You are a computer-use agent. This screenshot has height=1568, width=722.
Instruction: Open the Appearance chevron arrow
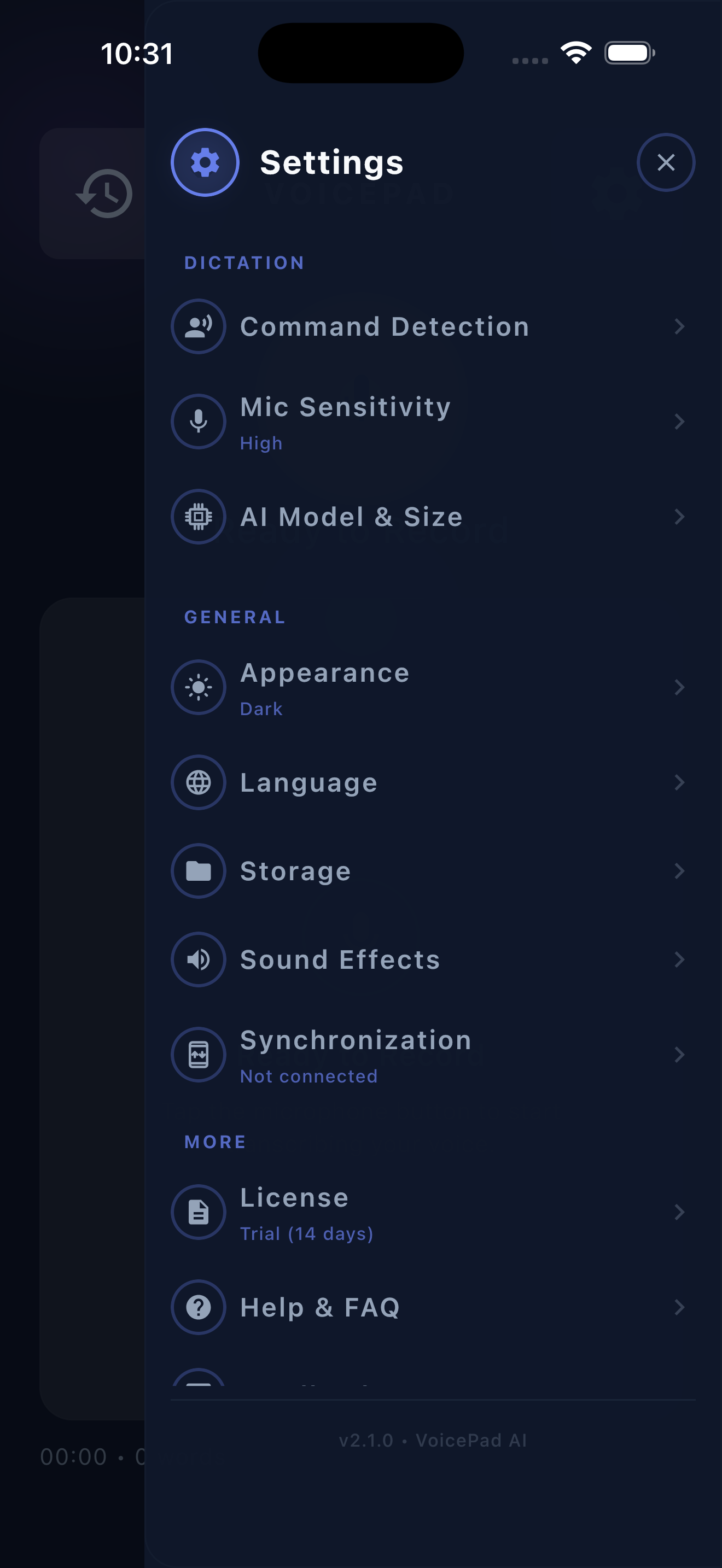point(680,687)
